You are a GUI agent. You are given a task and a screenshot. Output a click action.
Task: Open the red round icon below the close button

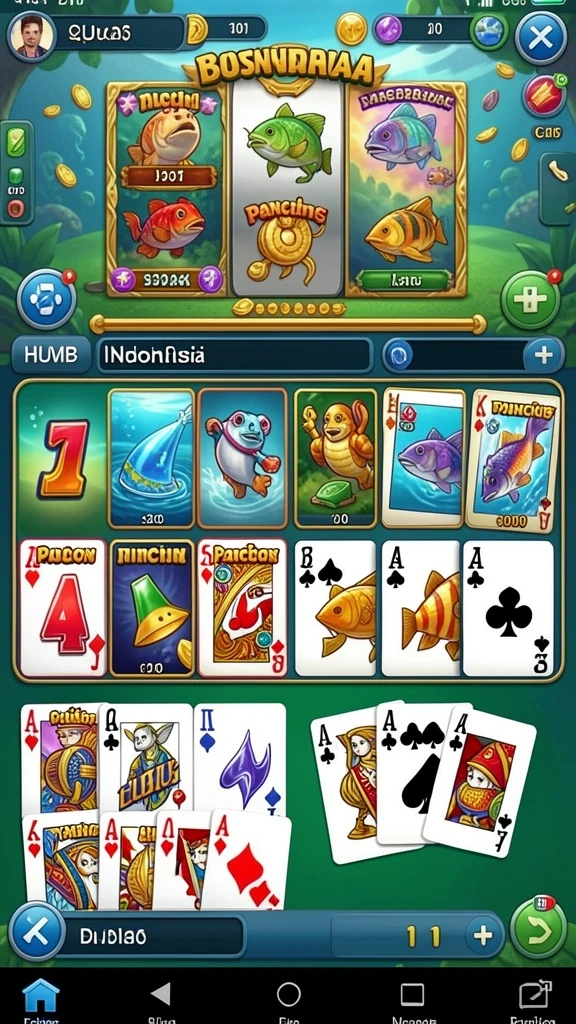click(543, 96)
